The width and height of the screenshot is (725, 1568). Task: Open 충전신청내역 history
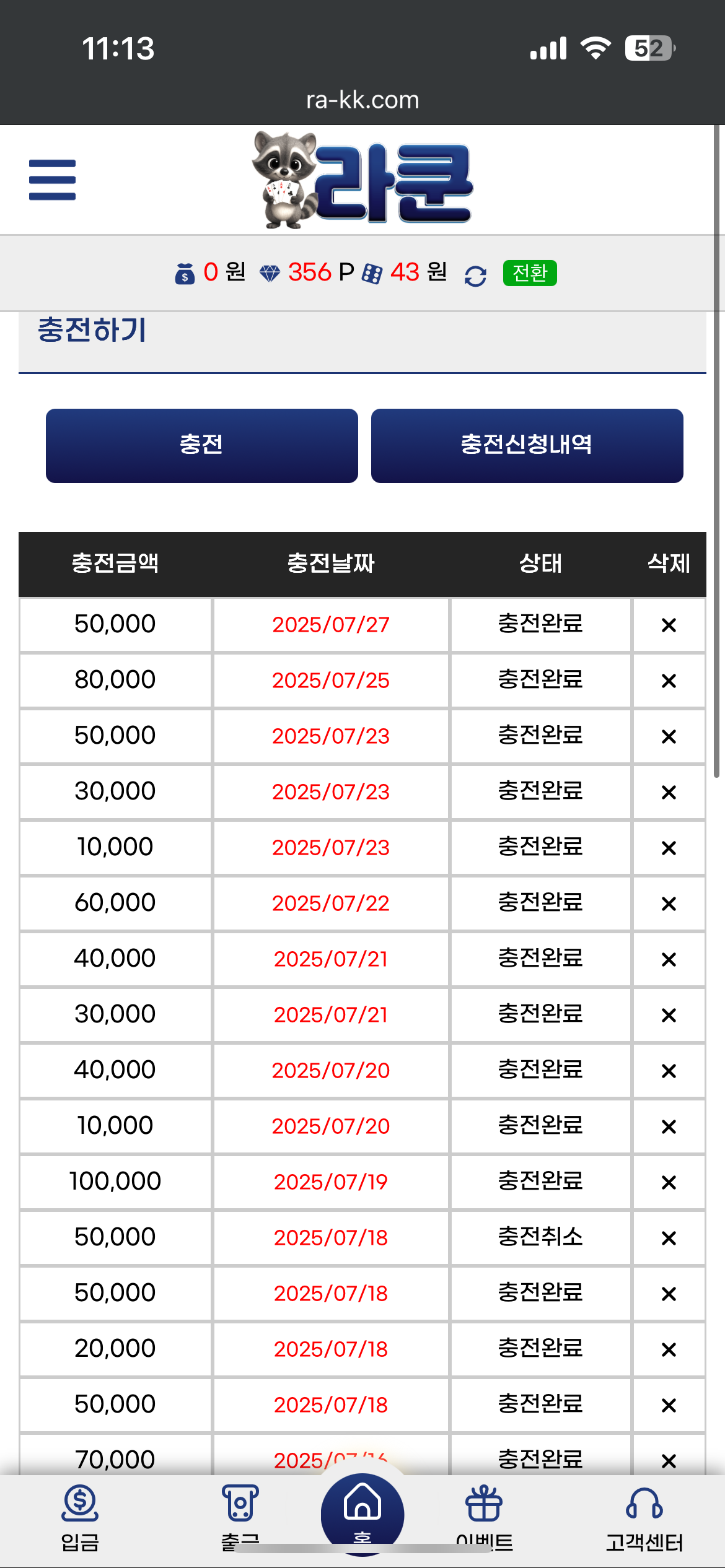pyautogui.click(x=527, y=445)
